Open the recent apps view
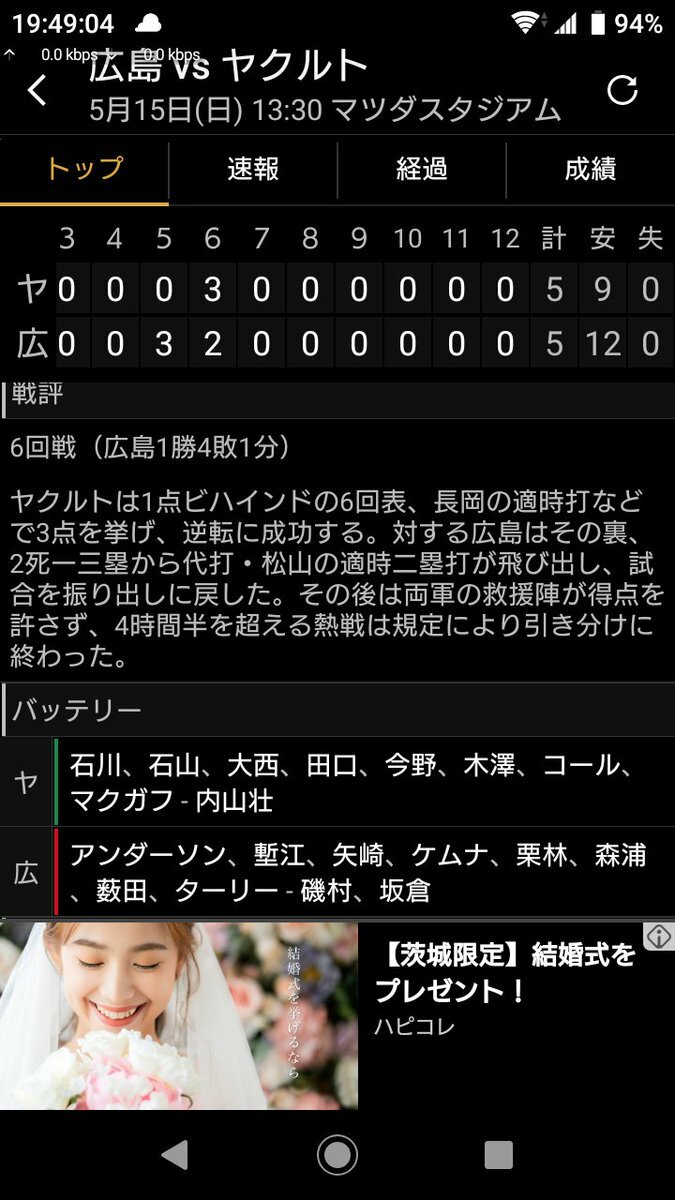675x1200 pixels. click(x=499, y=1155)
